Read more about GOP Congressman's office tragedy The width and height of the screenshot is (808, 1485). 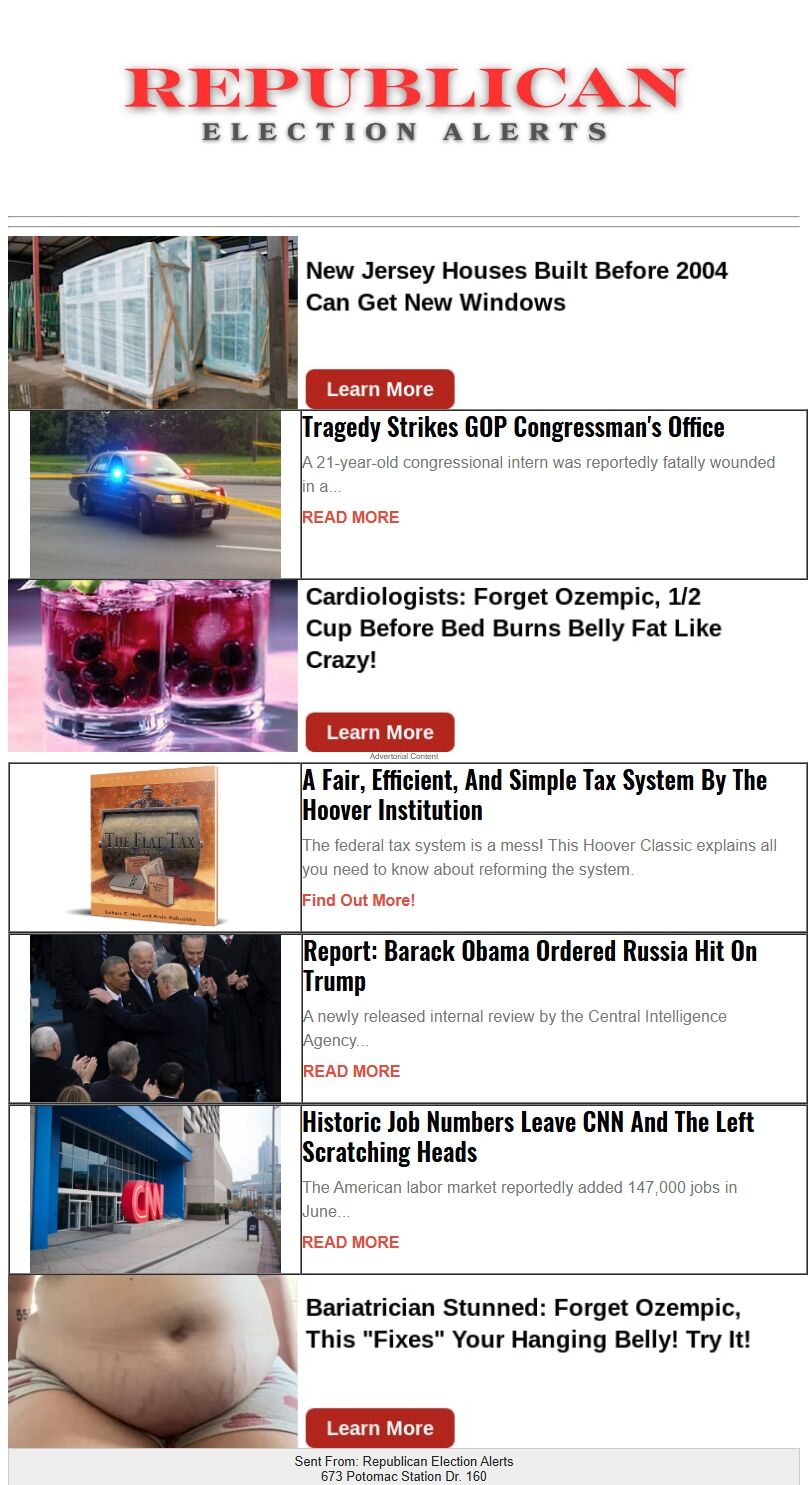[350, 517]
